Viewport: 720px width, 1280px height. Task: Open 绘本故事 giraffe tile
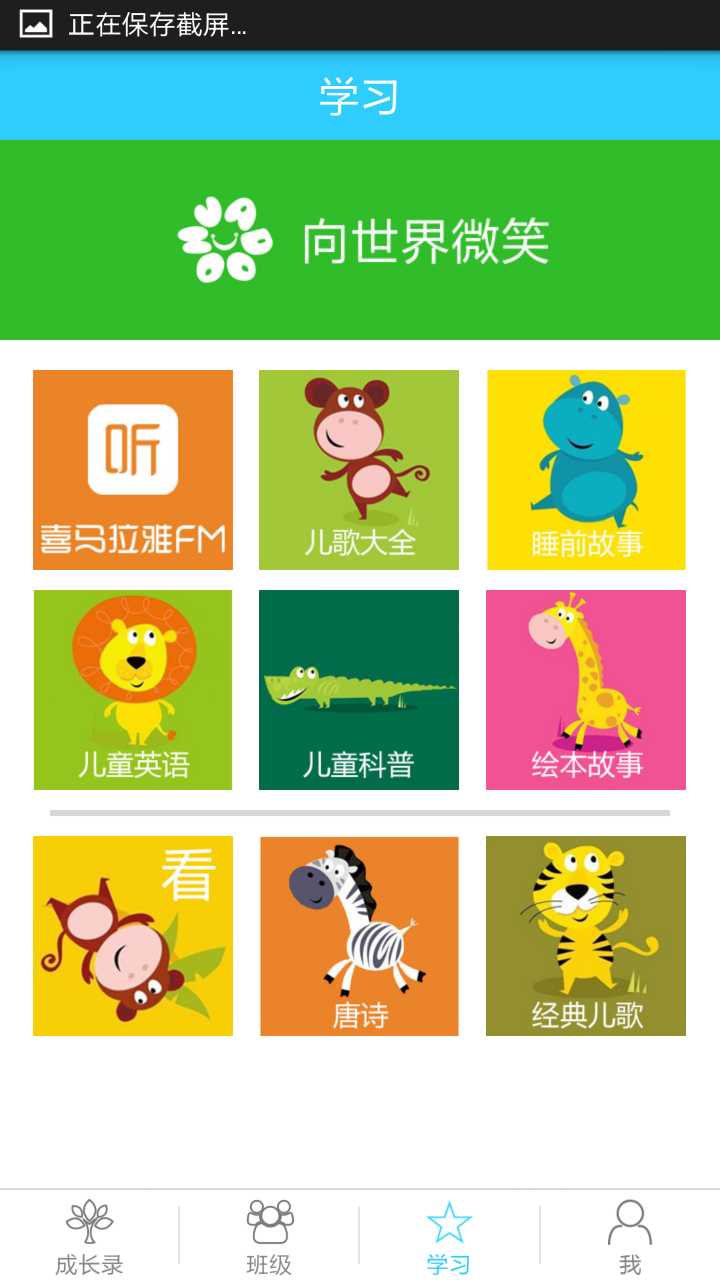click(586, 690)
